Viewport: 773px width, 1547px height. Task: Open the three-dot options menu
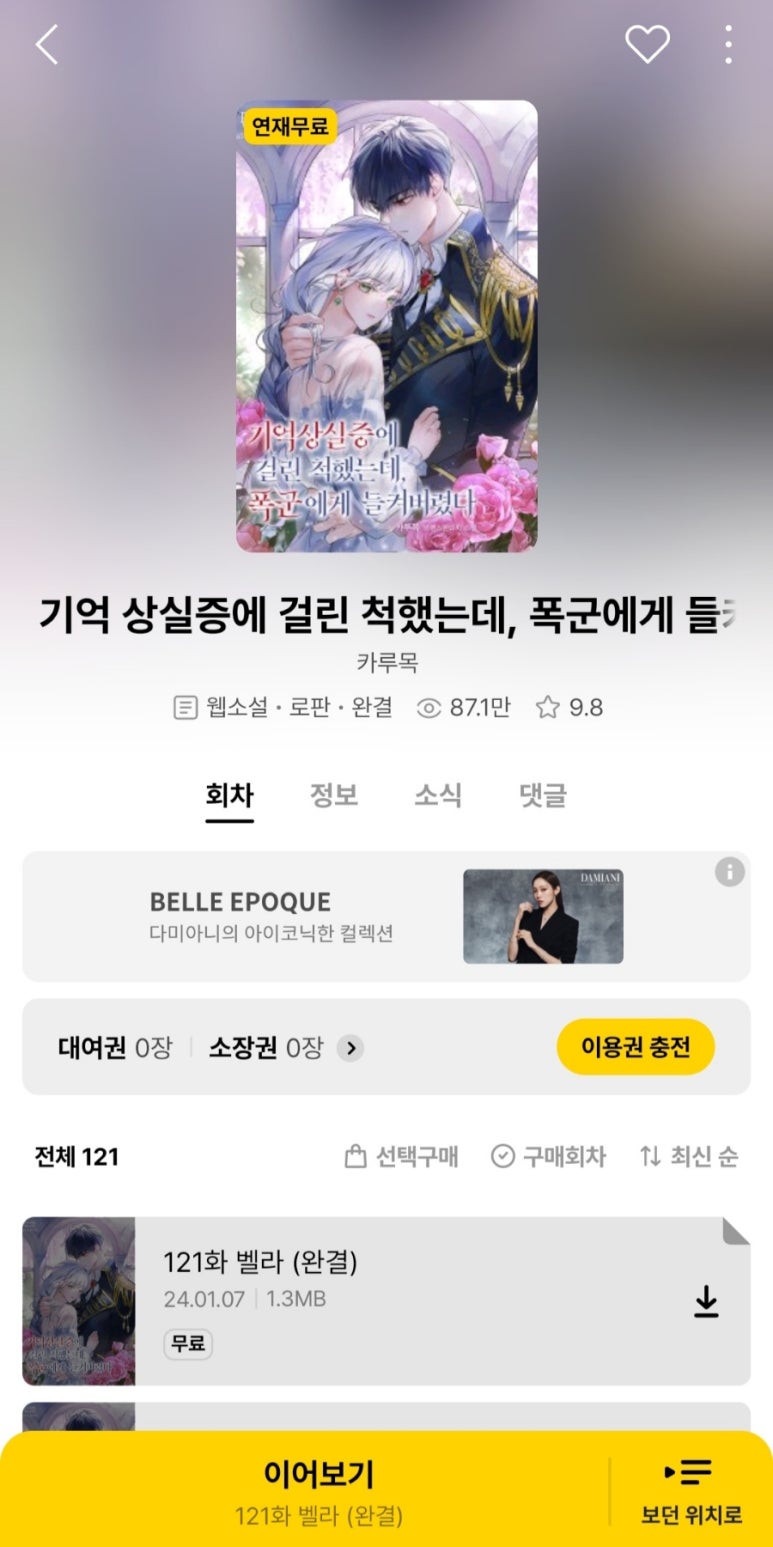pyautogui.click(x=729, y=44)
